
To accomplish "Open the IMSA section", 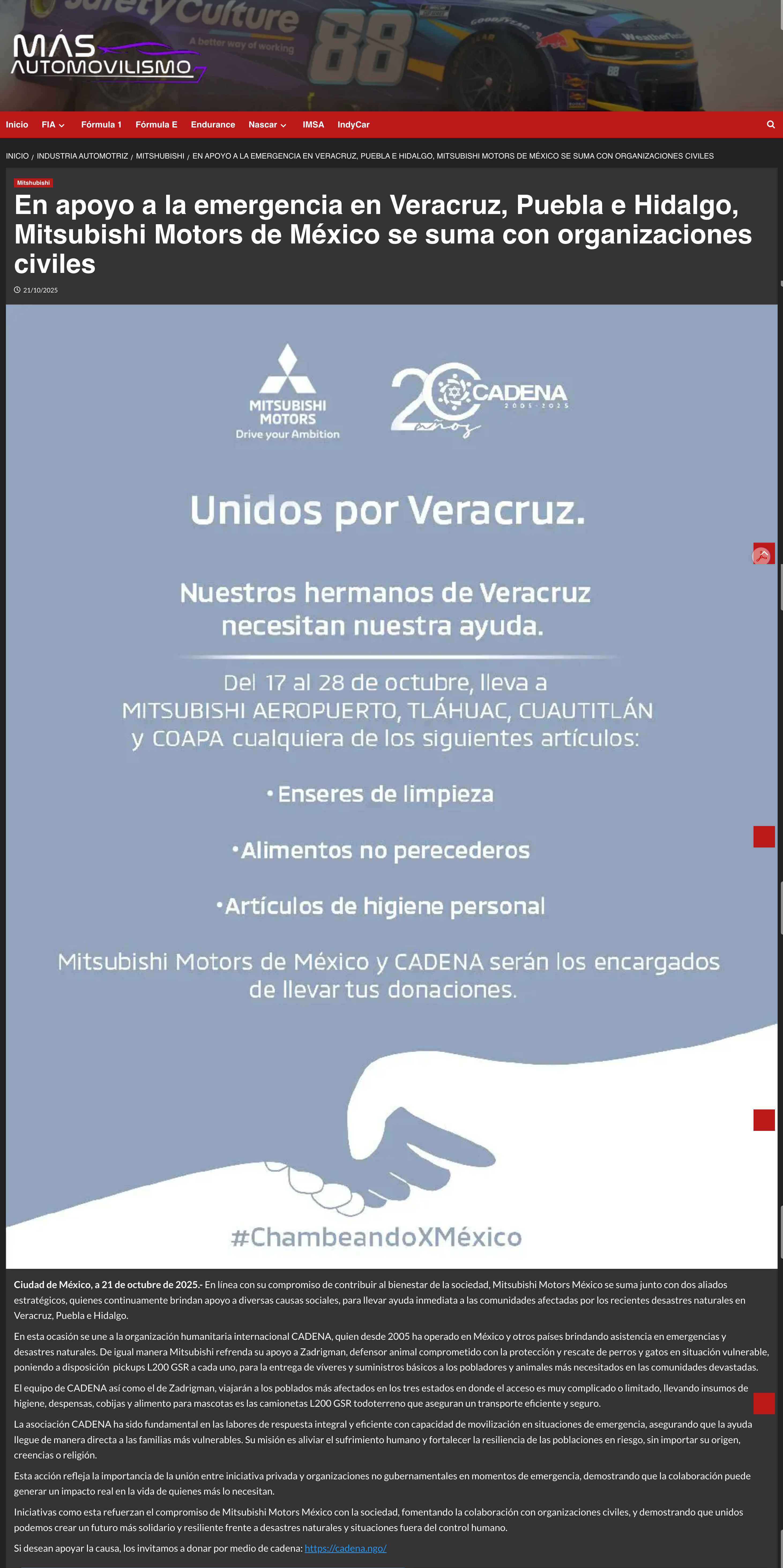I will (314, 125).
